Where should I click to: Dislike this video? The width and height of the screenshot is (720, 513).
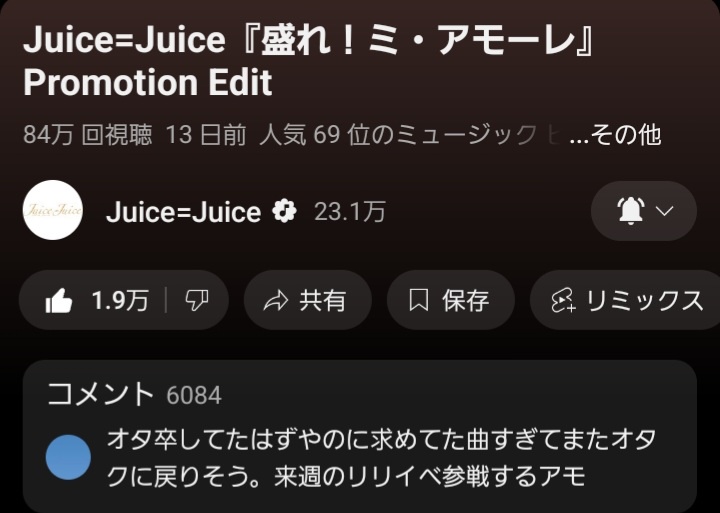(x=197, y=300)
